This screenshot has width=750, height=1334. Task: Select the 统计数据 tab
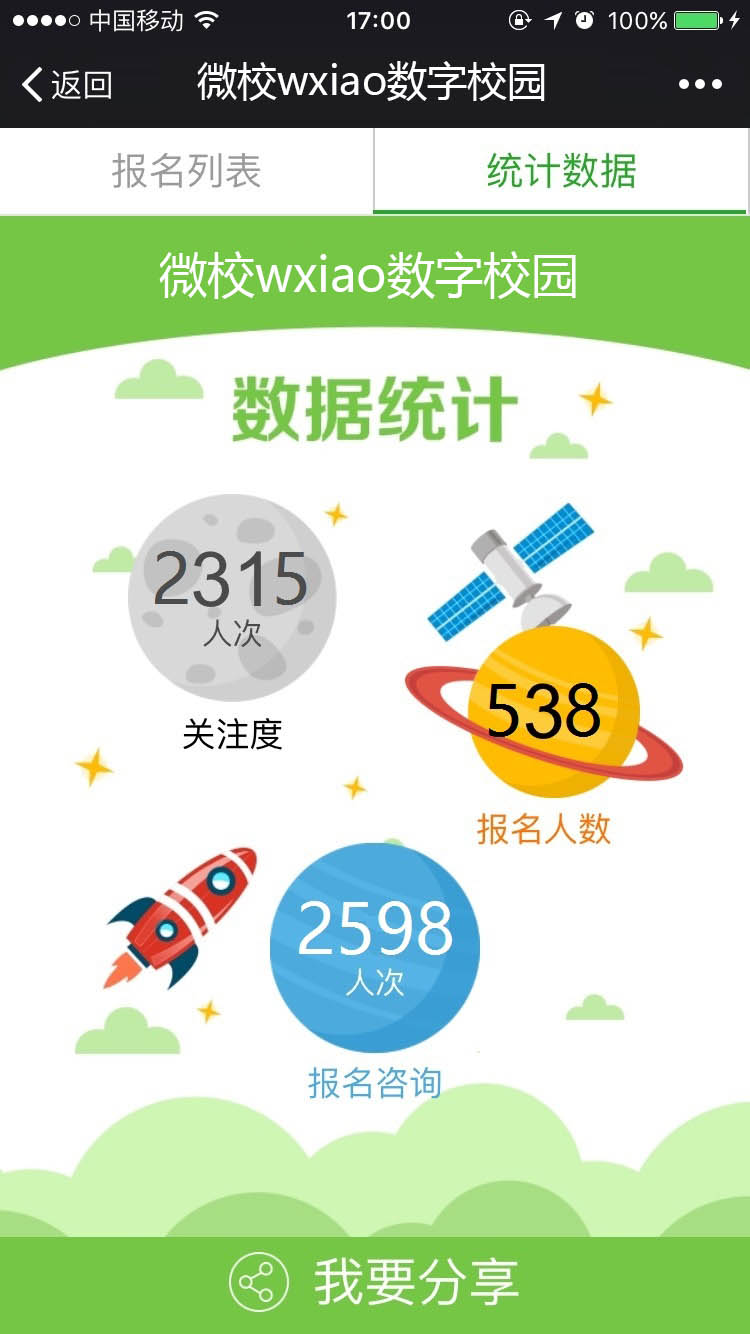561,171
